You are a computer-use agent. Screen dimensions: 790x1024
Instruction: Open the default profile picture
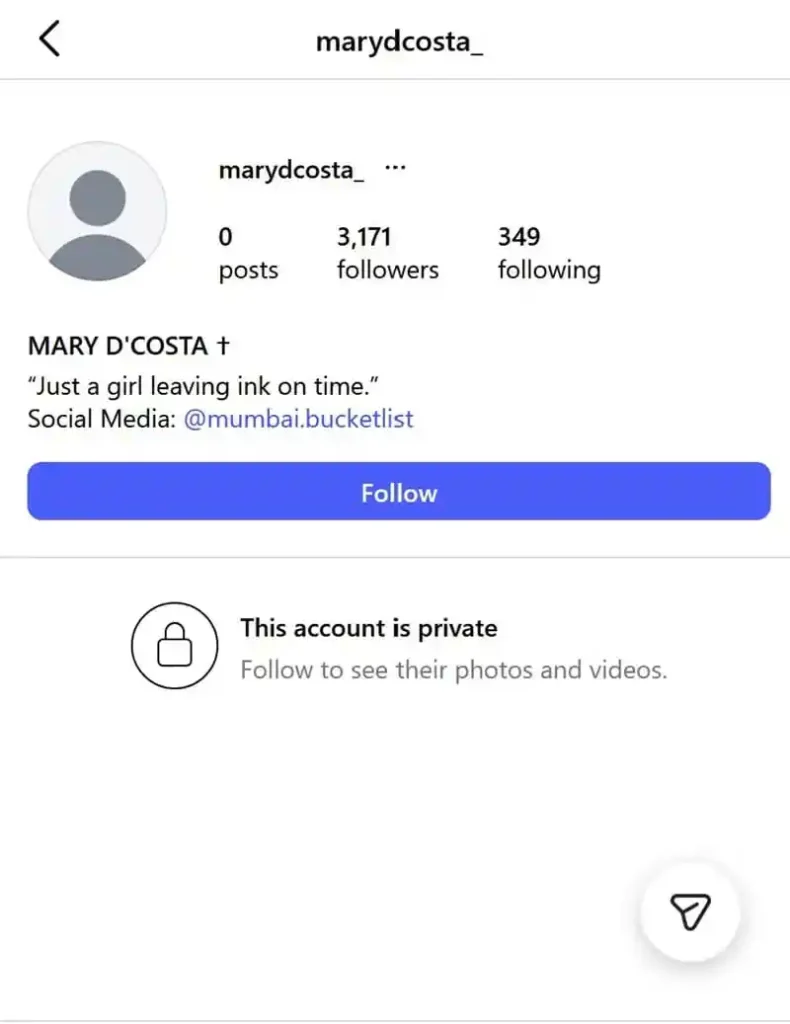tap(97, 211)
